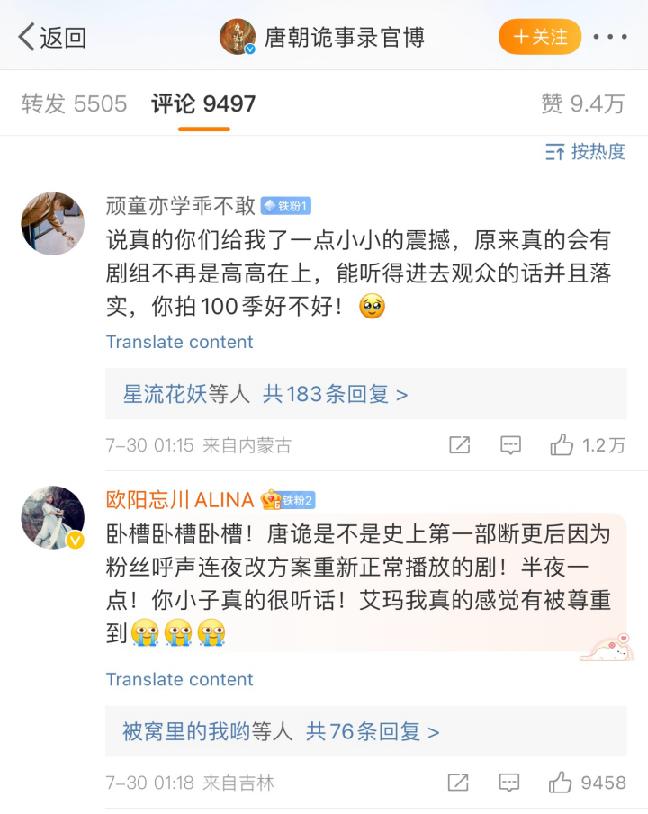Open 顽童亦学乖不敢's profile avatar
This screenshot has width=648, height=814.
53,223
